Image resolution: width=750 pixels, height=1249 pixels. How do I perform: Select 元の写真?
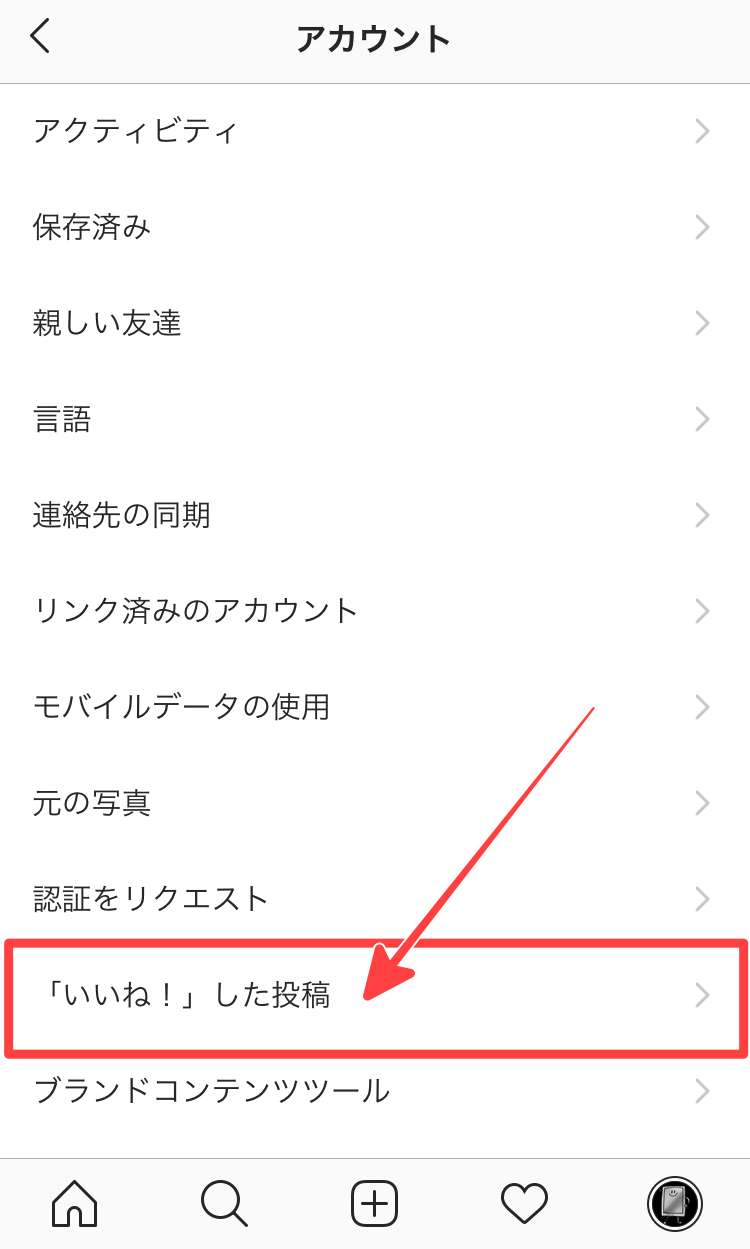tap(374, 803)
